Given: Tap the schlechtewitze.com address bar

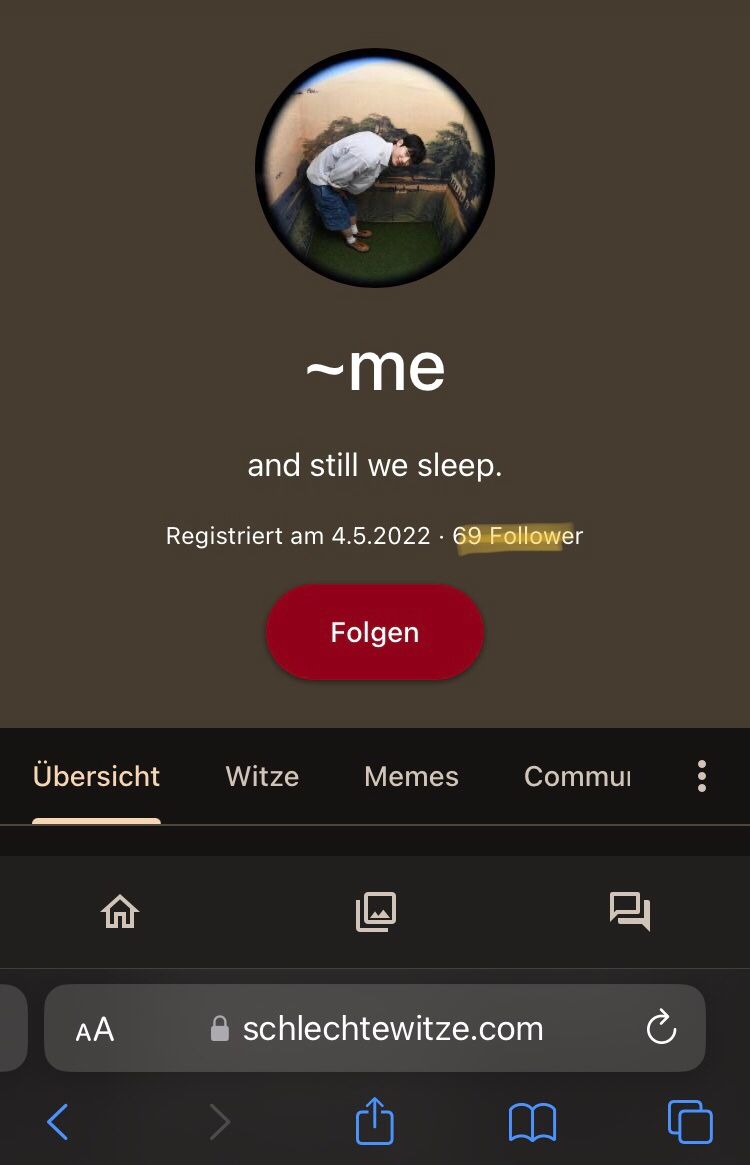Looking at the screenshot, I should pos(392,1029).
